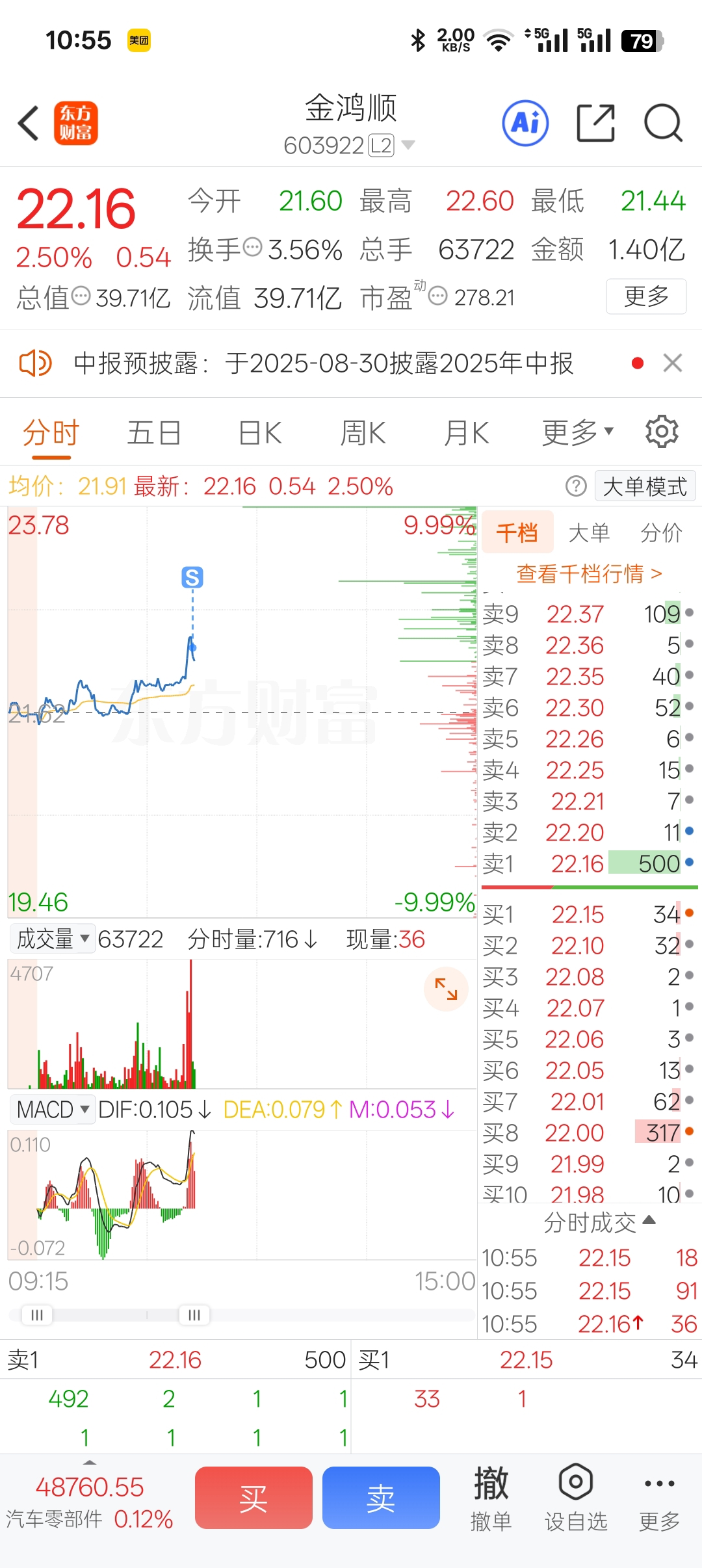Open 更多 chart period dropdown

(578, 433)
